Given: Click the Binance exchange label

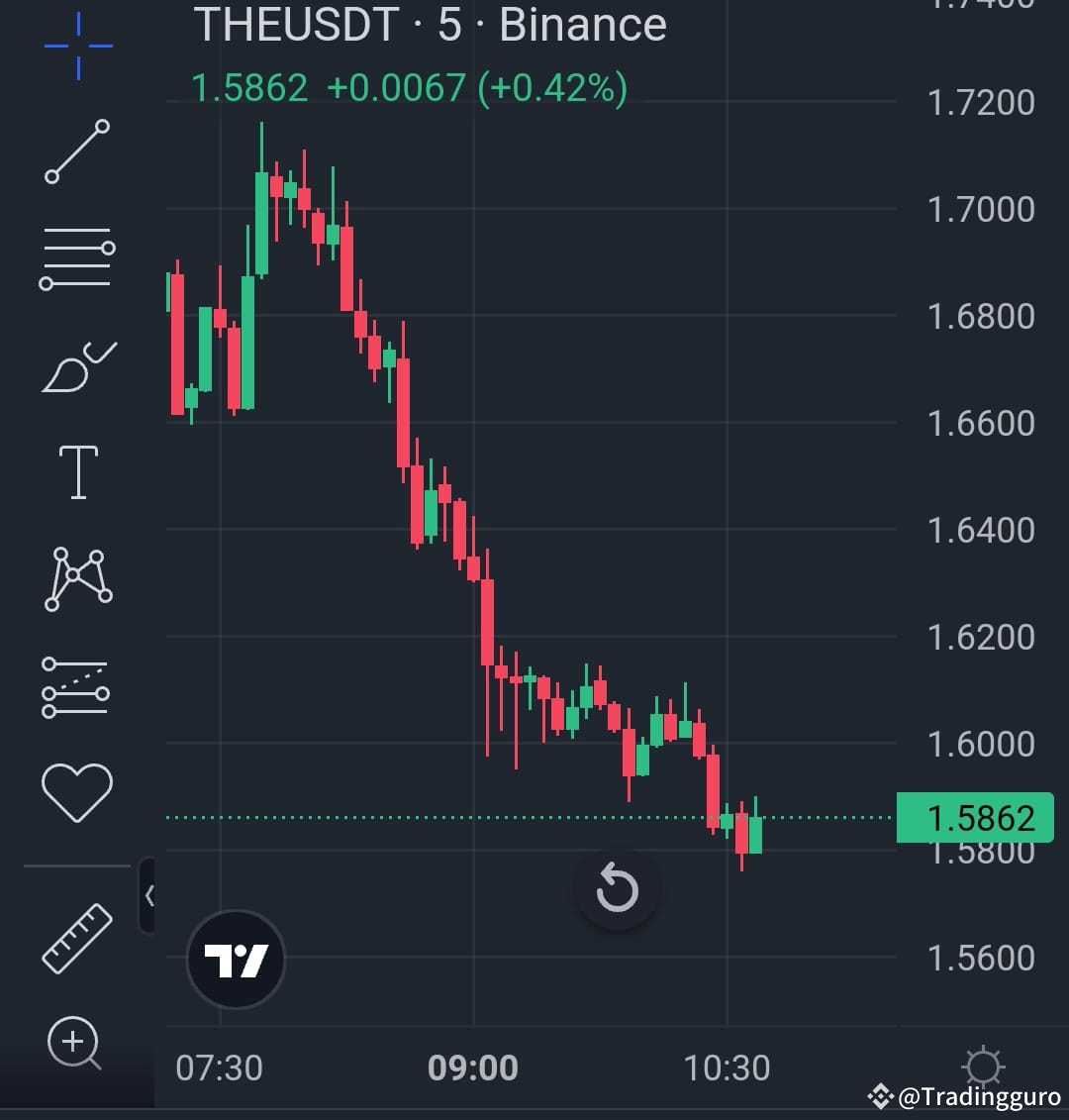Looking at the screenshot, I should click(x=582, y=27).
